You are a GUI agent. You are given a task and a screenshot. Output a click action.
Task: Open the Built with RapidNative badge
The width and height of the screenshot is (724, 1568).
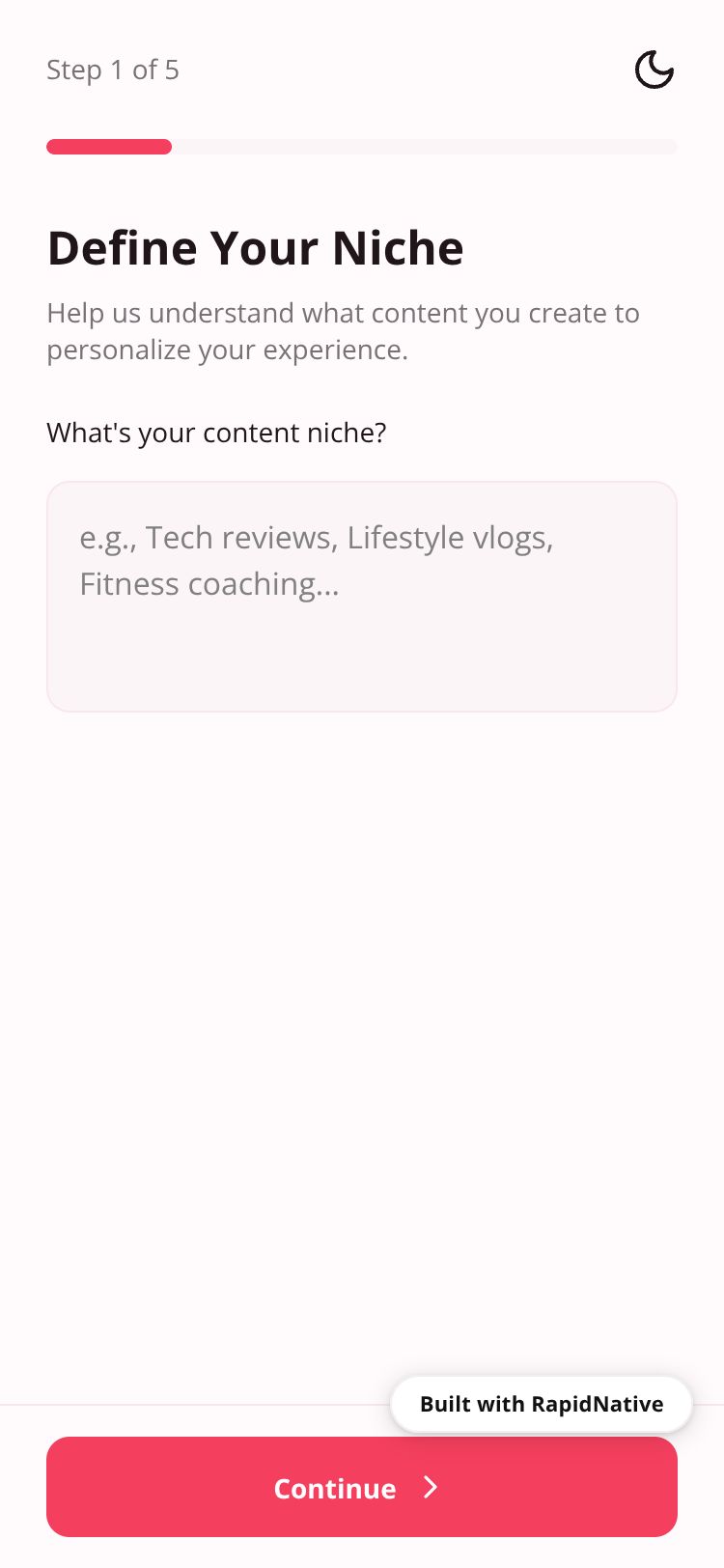pos(541,1404)
